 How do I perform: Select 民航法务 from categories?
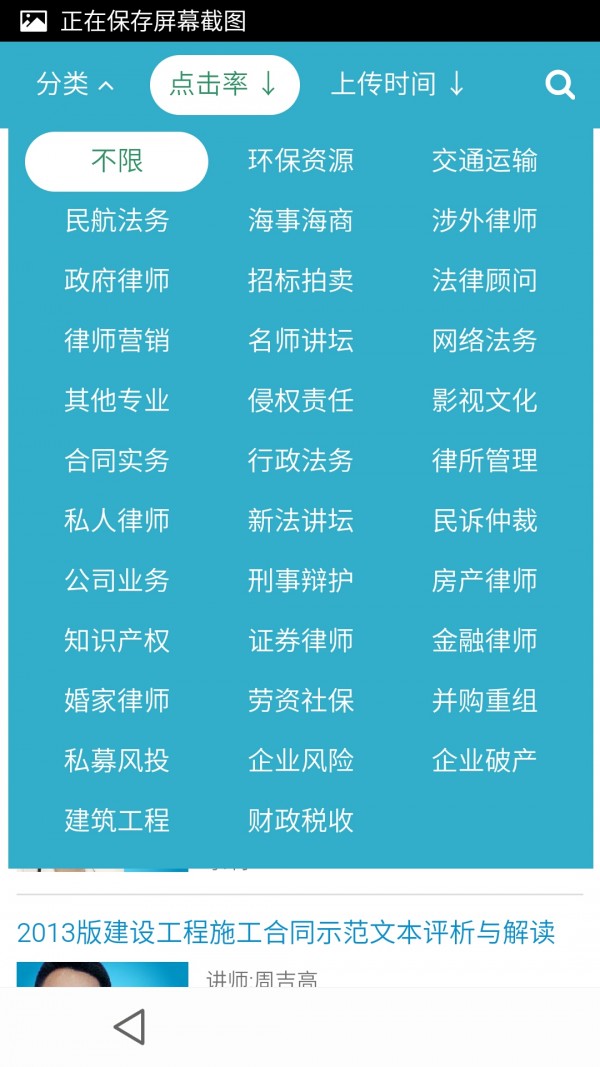pos(117,221)
